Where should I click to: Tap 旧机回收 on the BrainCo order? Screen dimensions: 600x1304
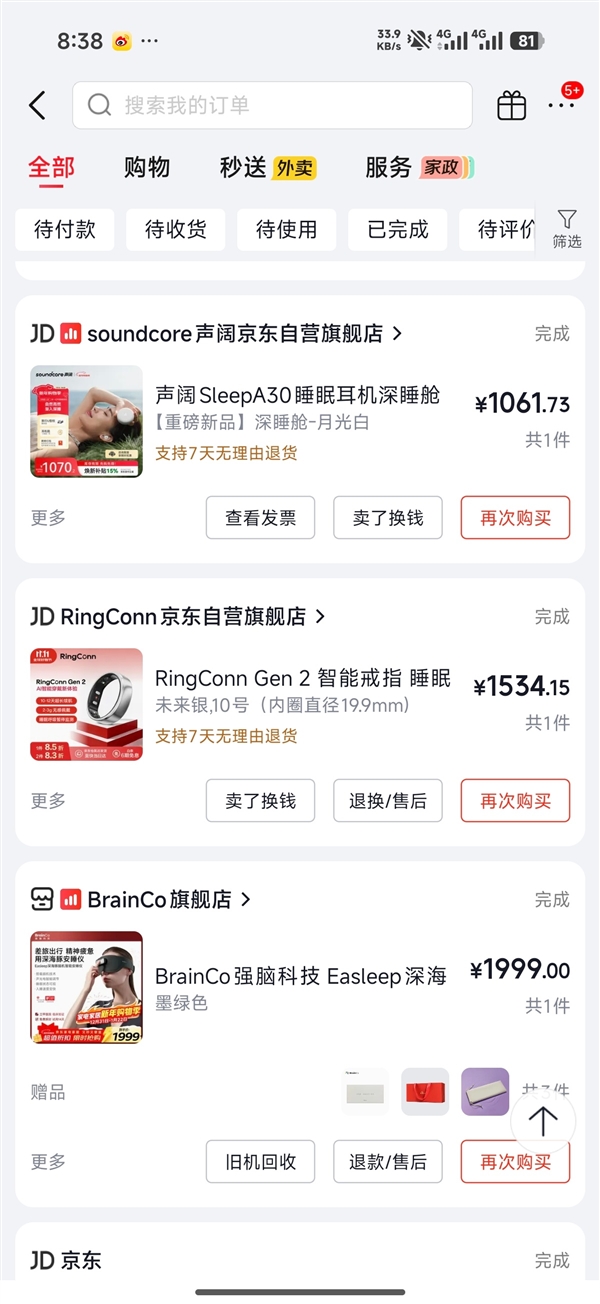(260, 1161)
